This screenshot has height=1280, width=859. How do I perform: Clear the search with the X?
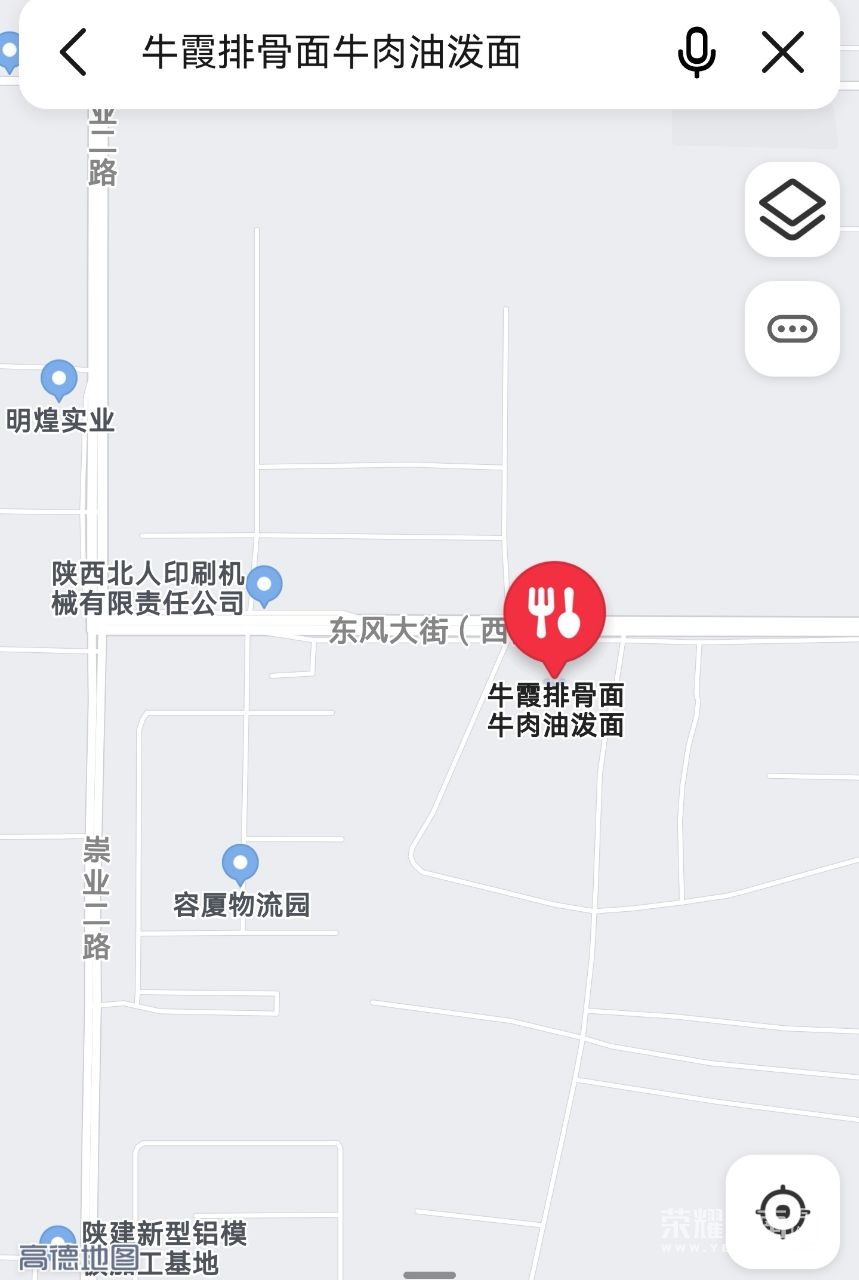click(x=782, y=52)
